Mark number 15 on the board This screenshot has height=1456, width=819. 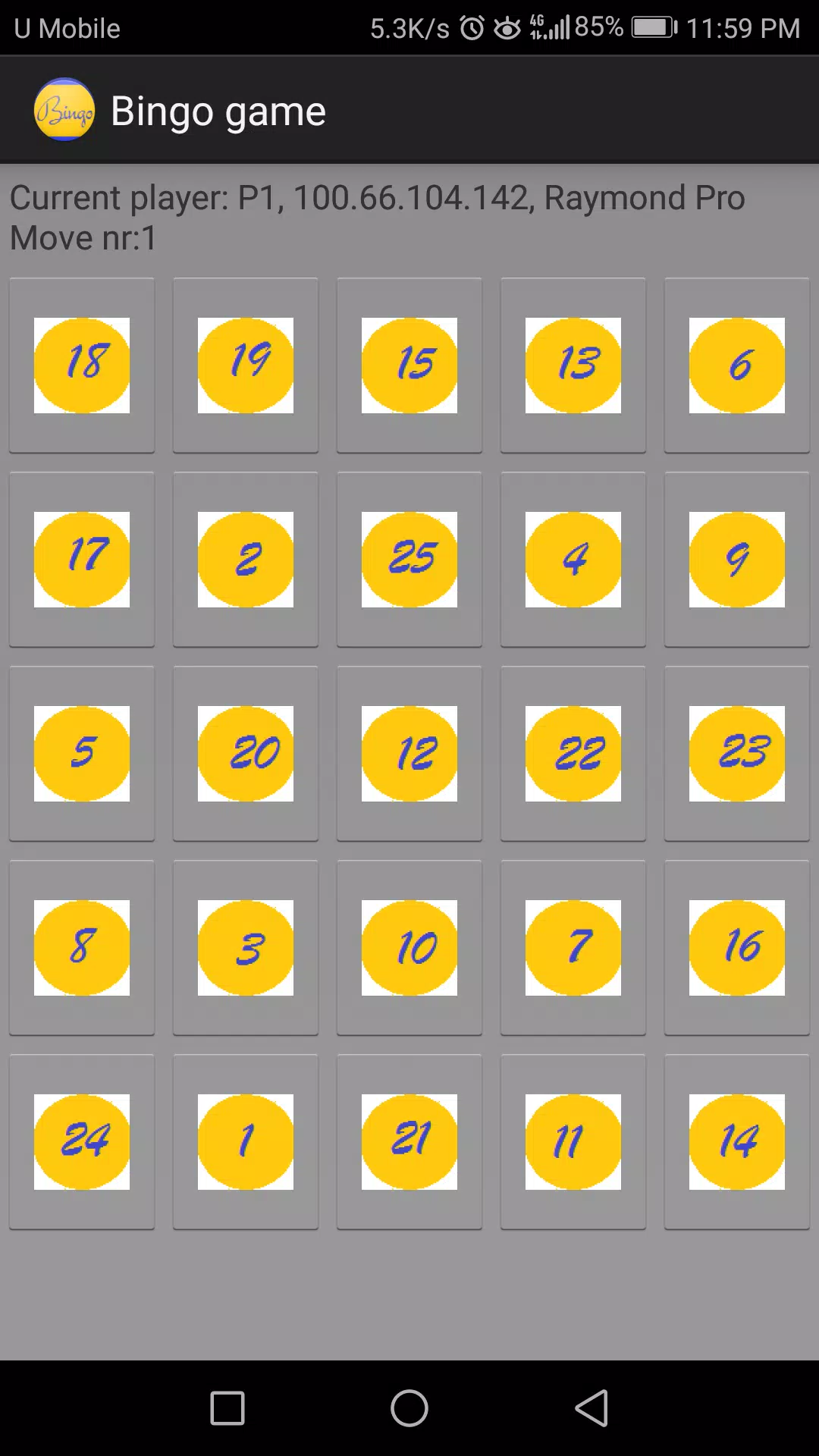pos(409,366)
